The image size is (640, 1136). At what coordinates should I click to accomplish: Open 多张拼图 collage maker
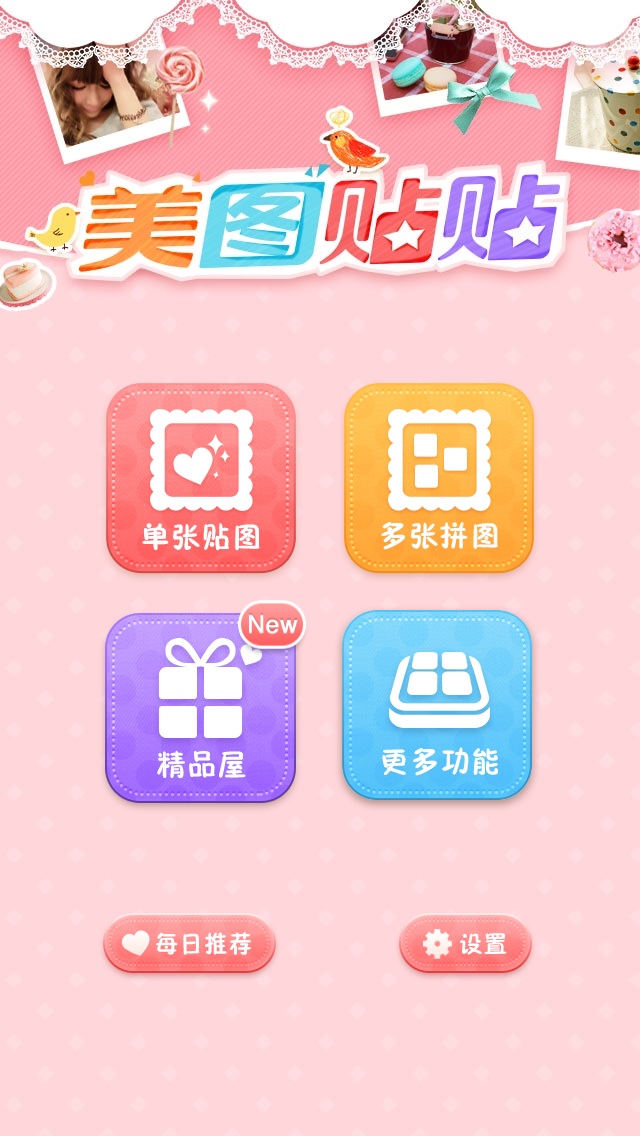[x=439, y=478]
